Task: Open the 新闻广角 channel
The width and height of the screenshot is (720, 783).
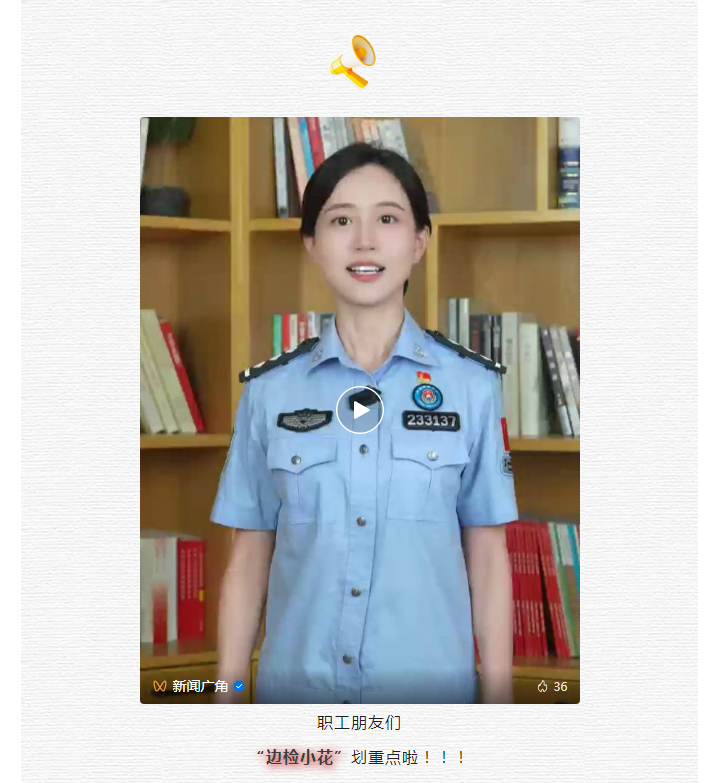Action: pos(199,686)
